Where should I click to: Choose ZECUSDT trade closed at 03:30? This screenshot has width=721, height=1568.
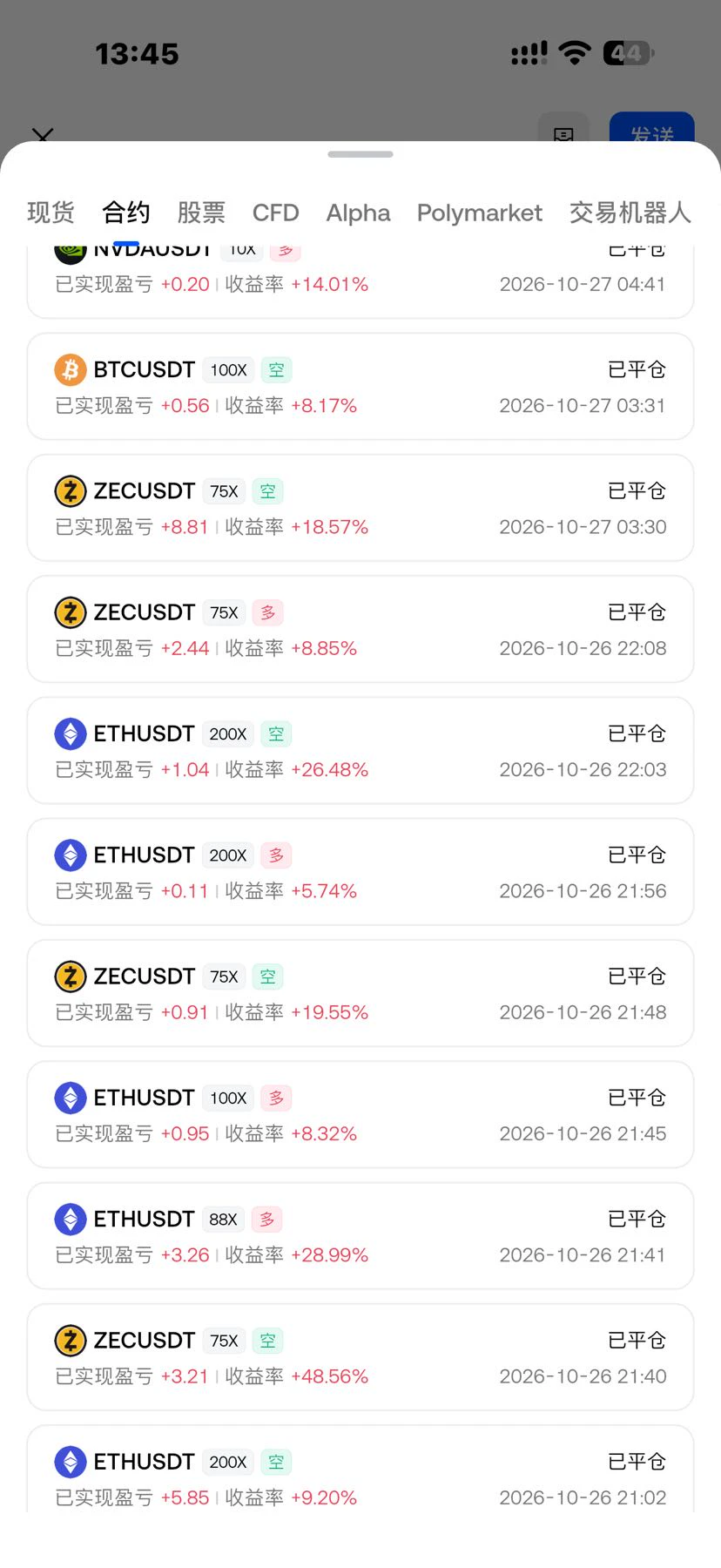[x=360, y=508]
